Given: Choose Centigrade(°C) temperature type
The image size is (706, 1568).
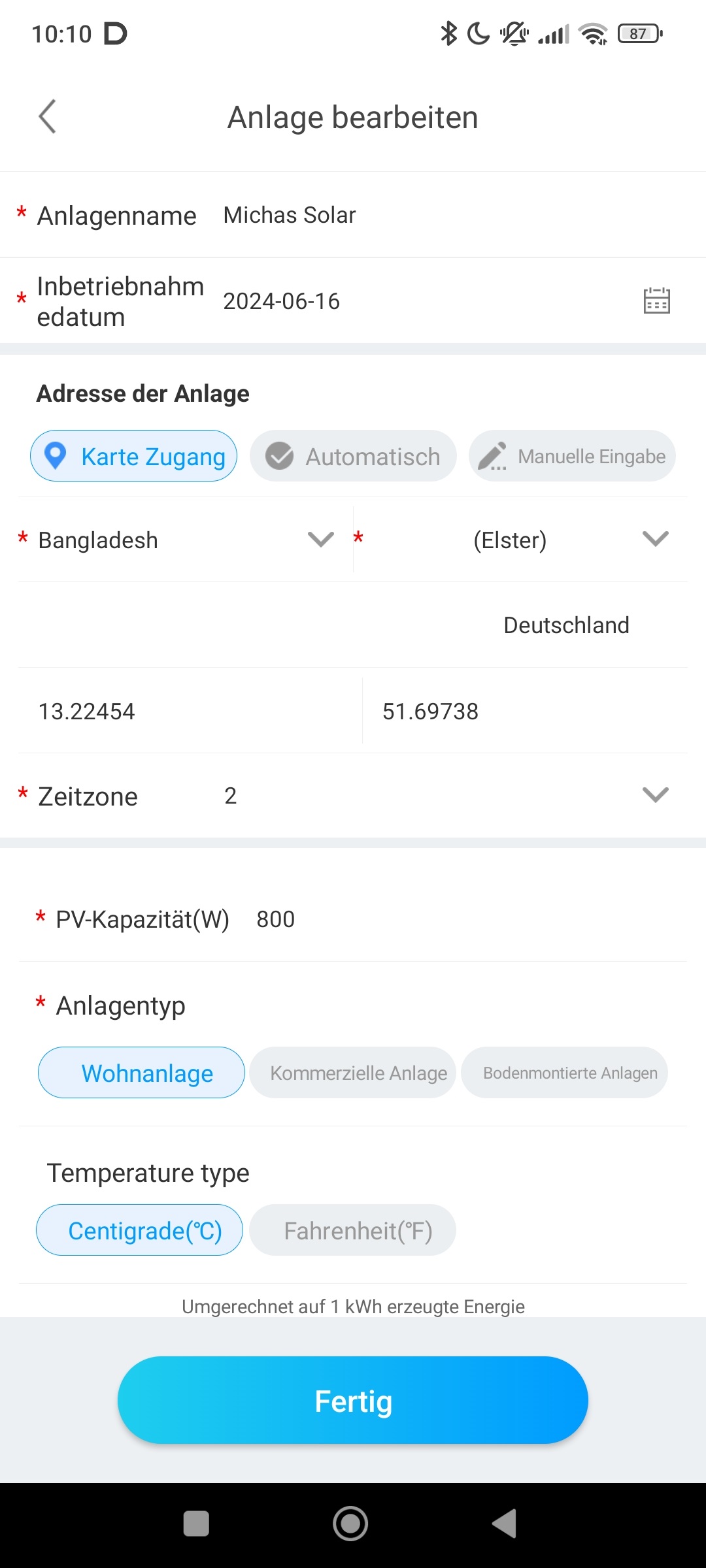Looking at the screenshot, I should (x=140, y=1230).
